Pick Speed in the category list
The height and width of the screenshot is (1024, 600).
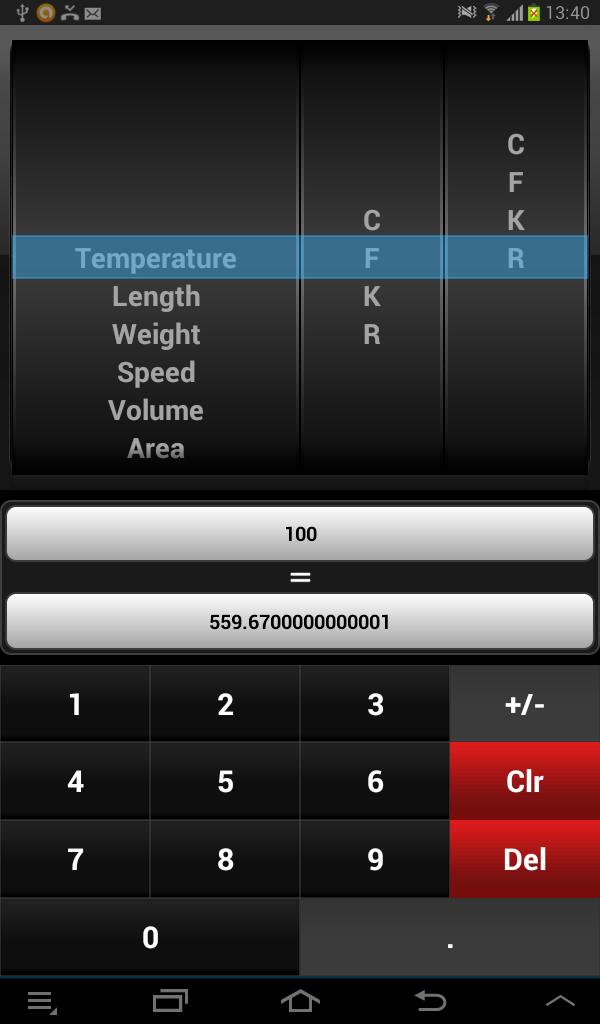pyautogui.click(x=156, y=373)
